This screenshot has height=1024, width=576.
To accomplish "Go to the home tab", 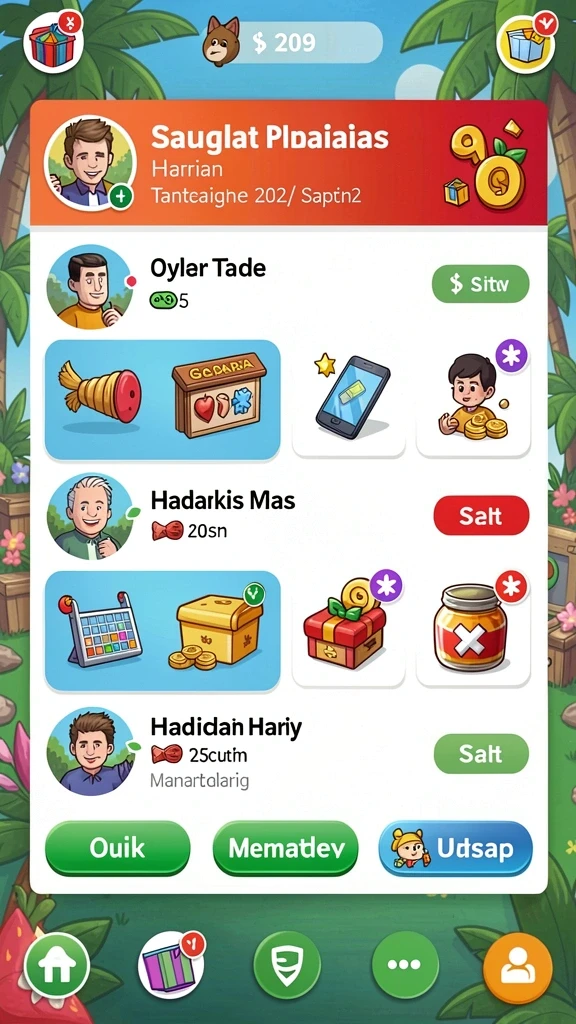I will click(x=56, y=966).
